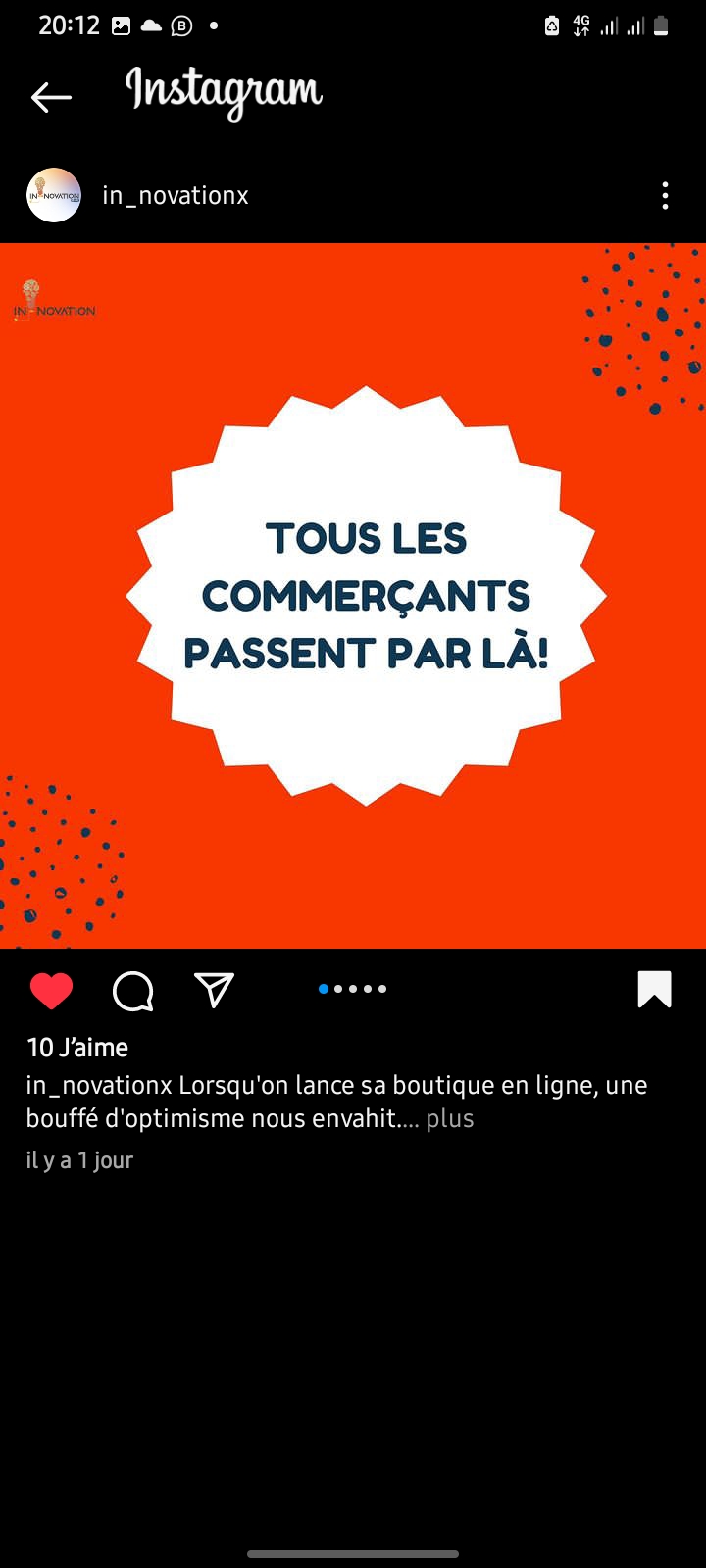Open the in_novationx profile picture
The image size is (706, 1568).
click(x=54, y=195)
